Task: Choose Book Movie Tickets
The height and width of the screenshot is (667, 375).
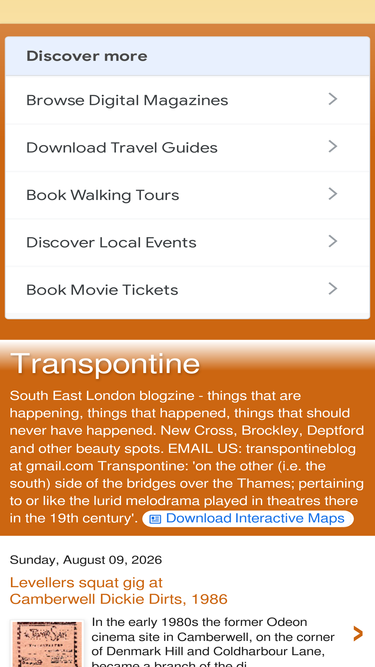Action: point(187,290)
